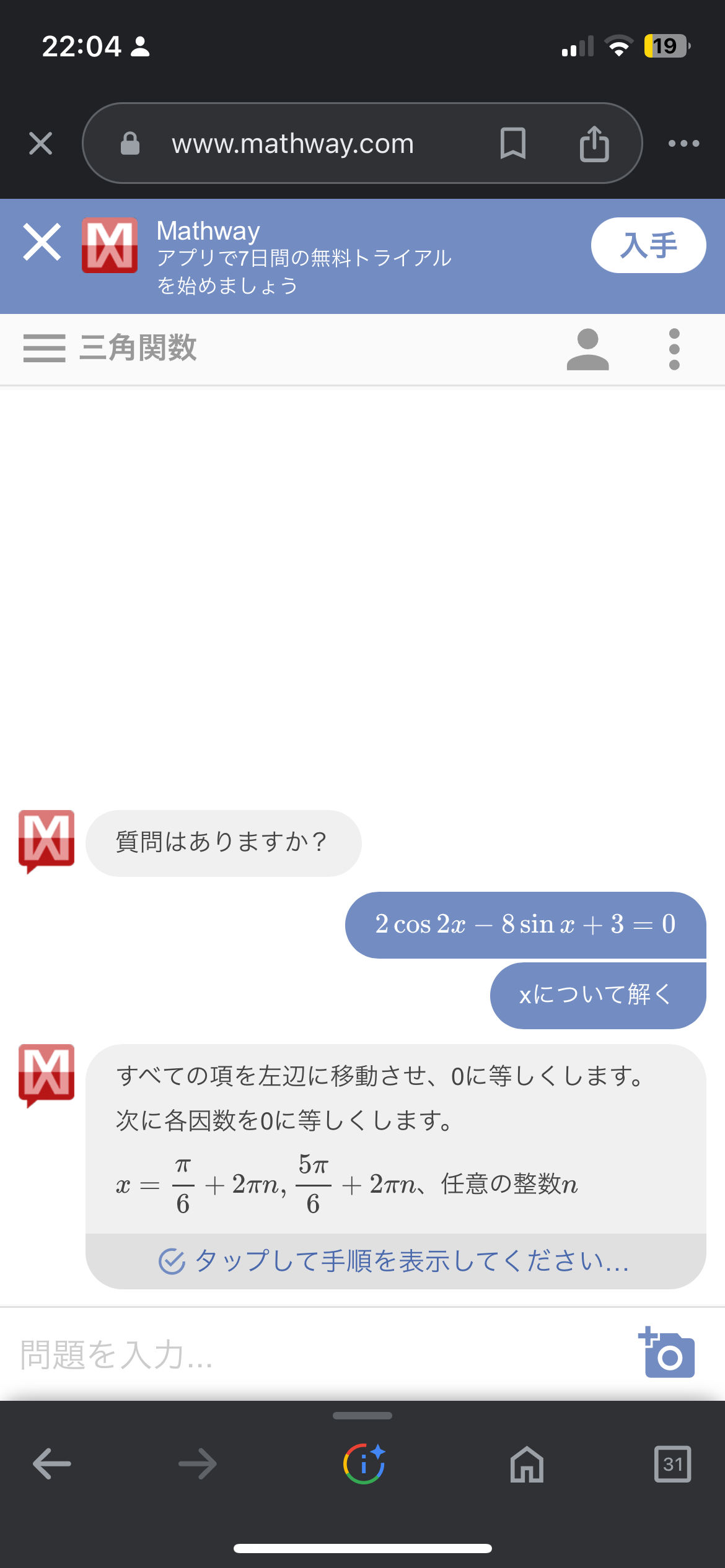The height and width of the screenshot is (1568, 725).
Task: Open the 31 tabs switcher
Action: (672, 1464)
